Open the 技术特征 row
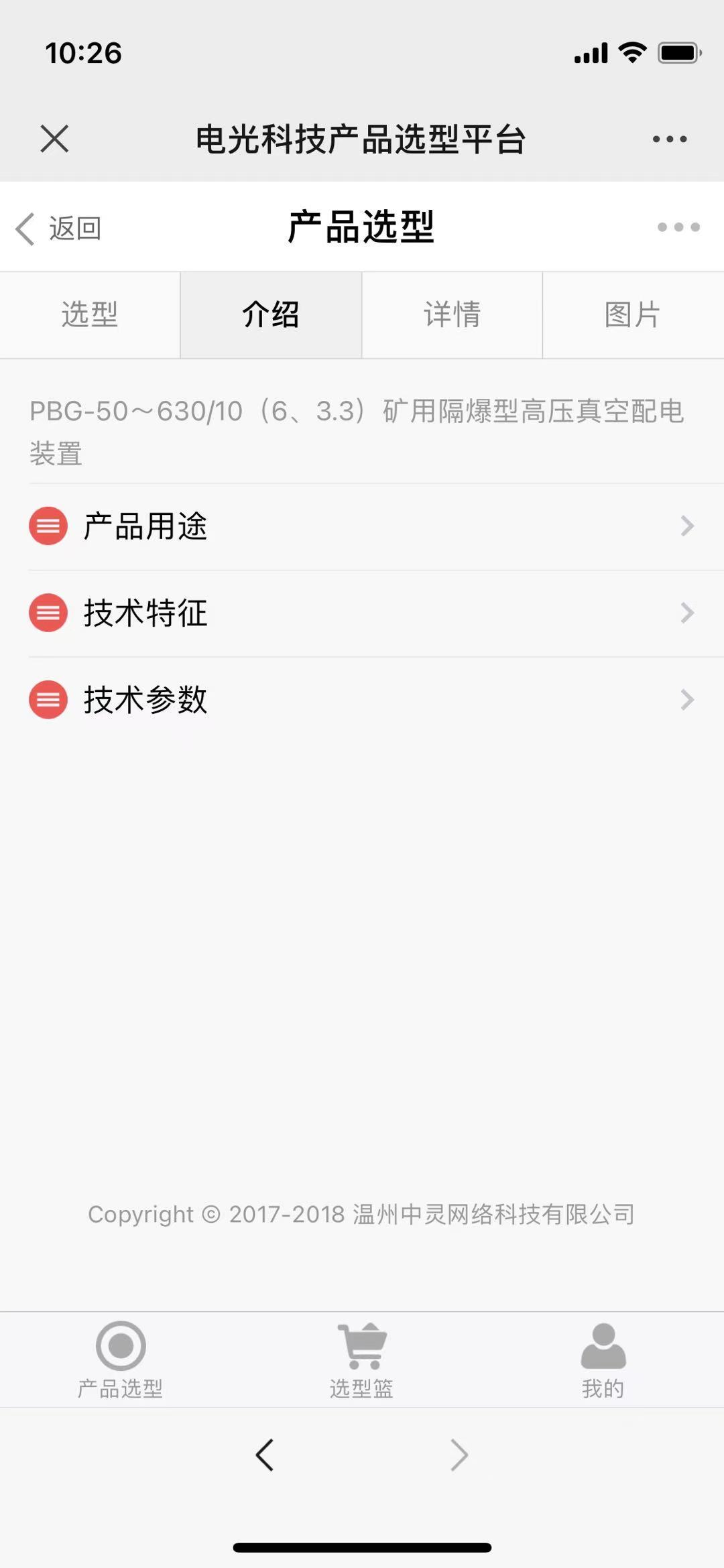Image resolution: width=724 pixels, height=1568 pixels. point(362,613)
